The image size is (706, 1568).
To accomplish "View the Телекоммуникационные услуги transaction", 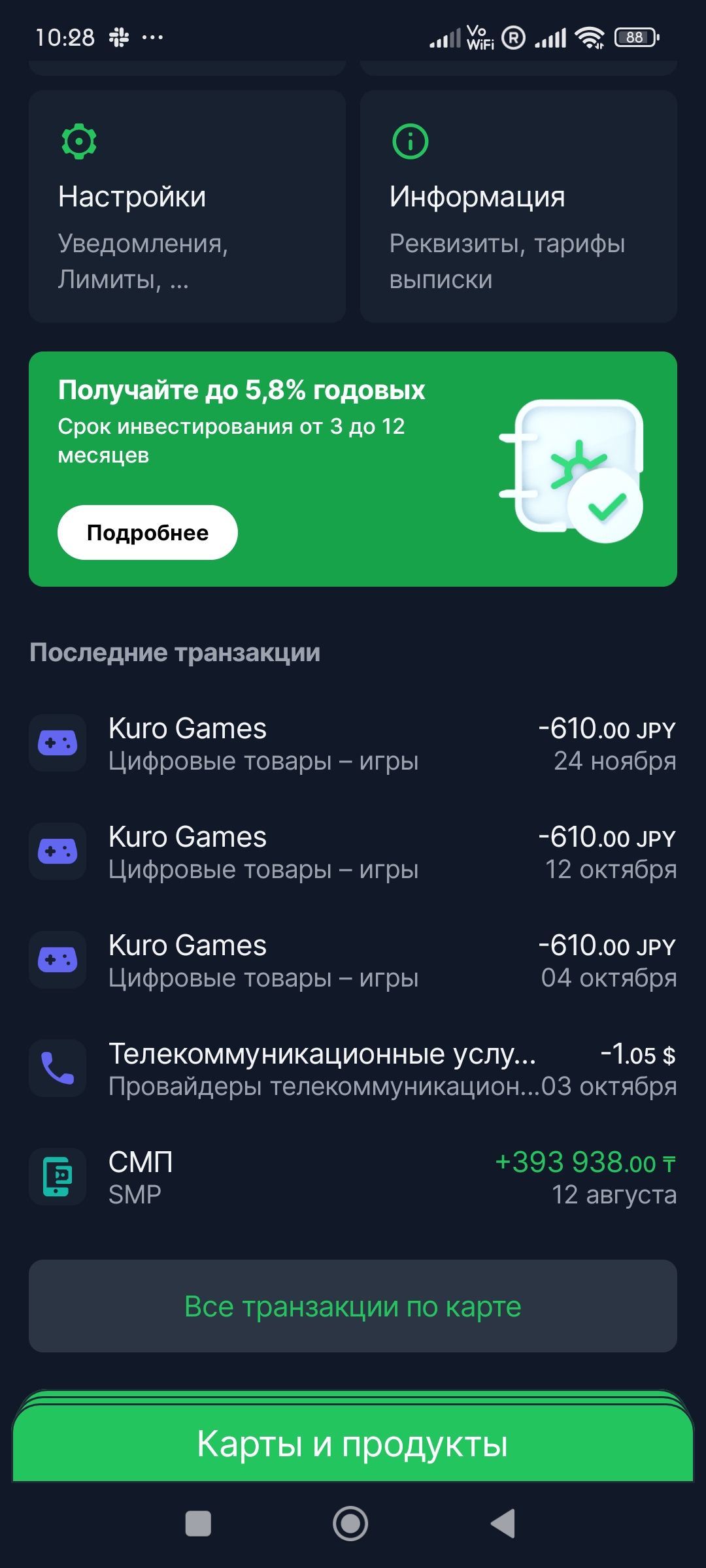I will click(353, 1069).
